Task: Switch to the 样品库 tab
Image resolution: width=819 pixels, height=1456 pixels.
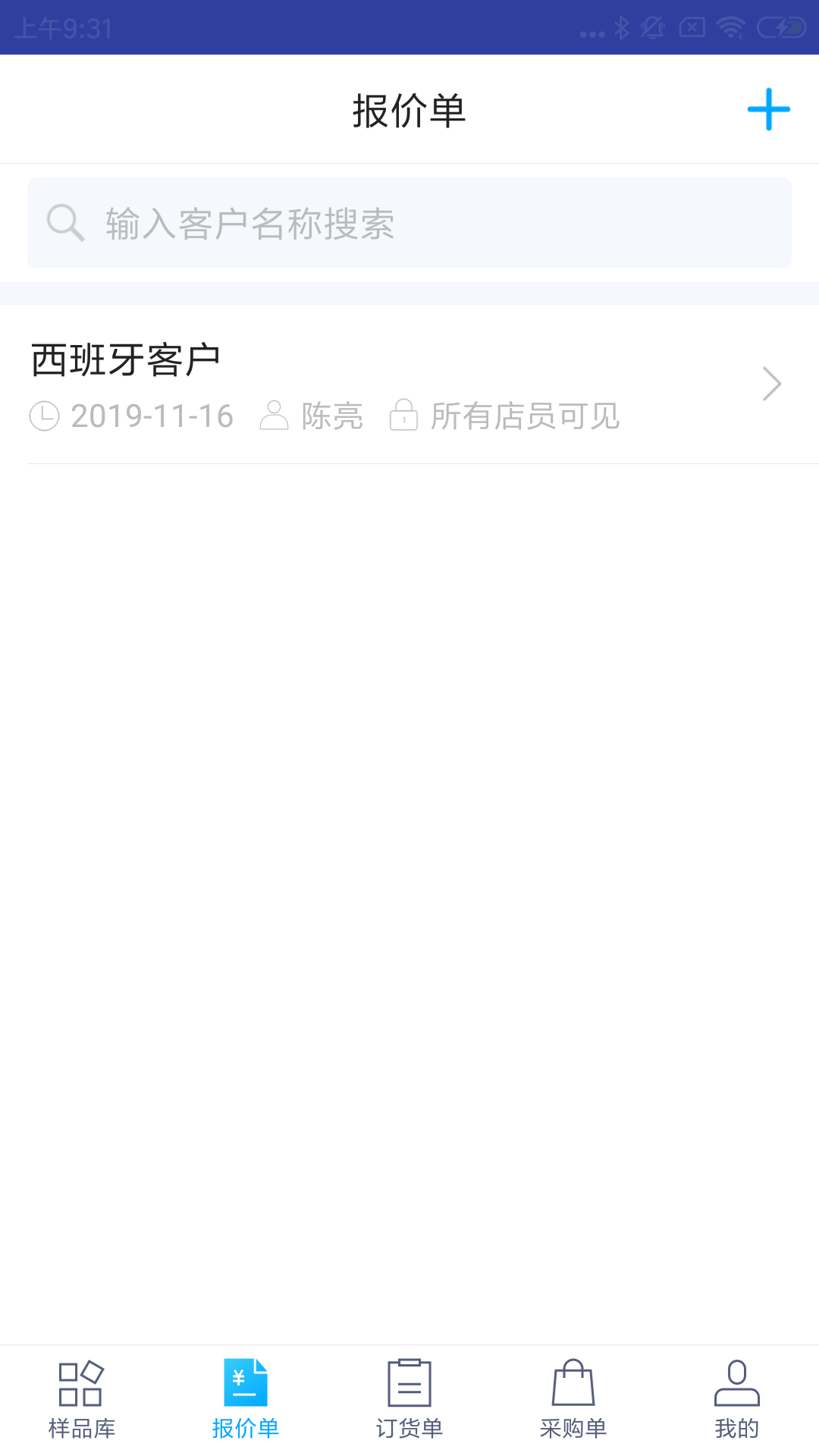Action: click(82, 1400)
